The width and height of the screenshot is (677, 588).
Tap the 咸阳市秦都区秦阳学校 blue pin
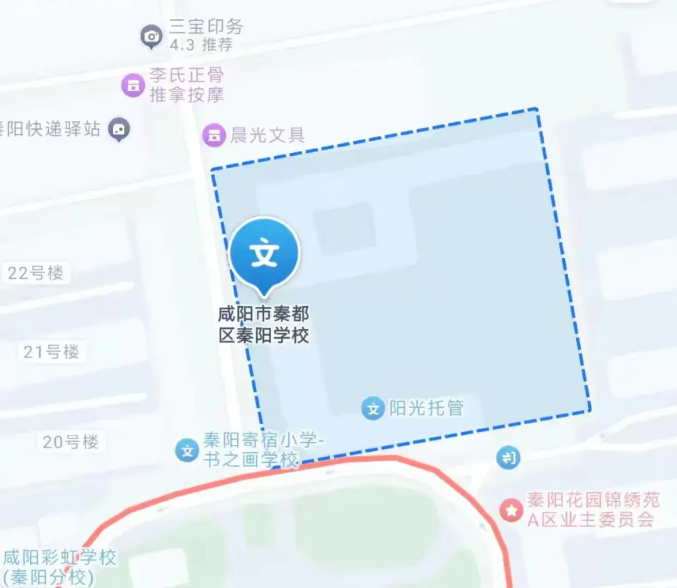(x=264, y=255)
